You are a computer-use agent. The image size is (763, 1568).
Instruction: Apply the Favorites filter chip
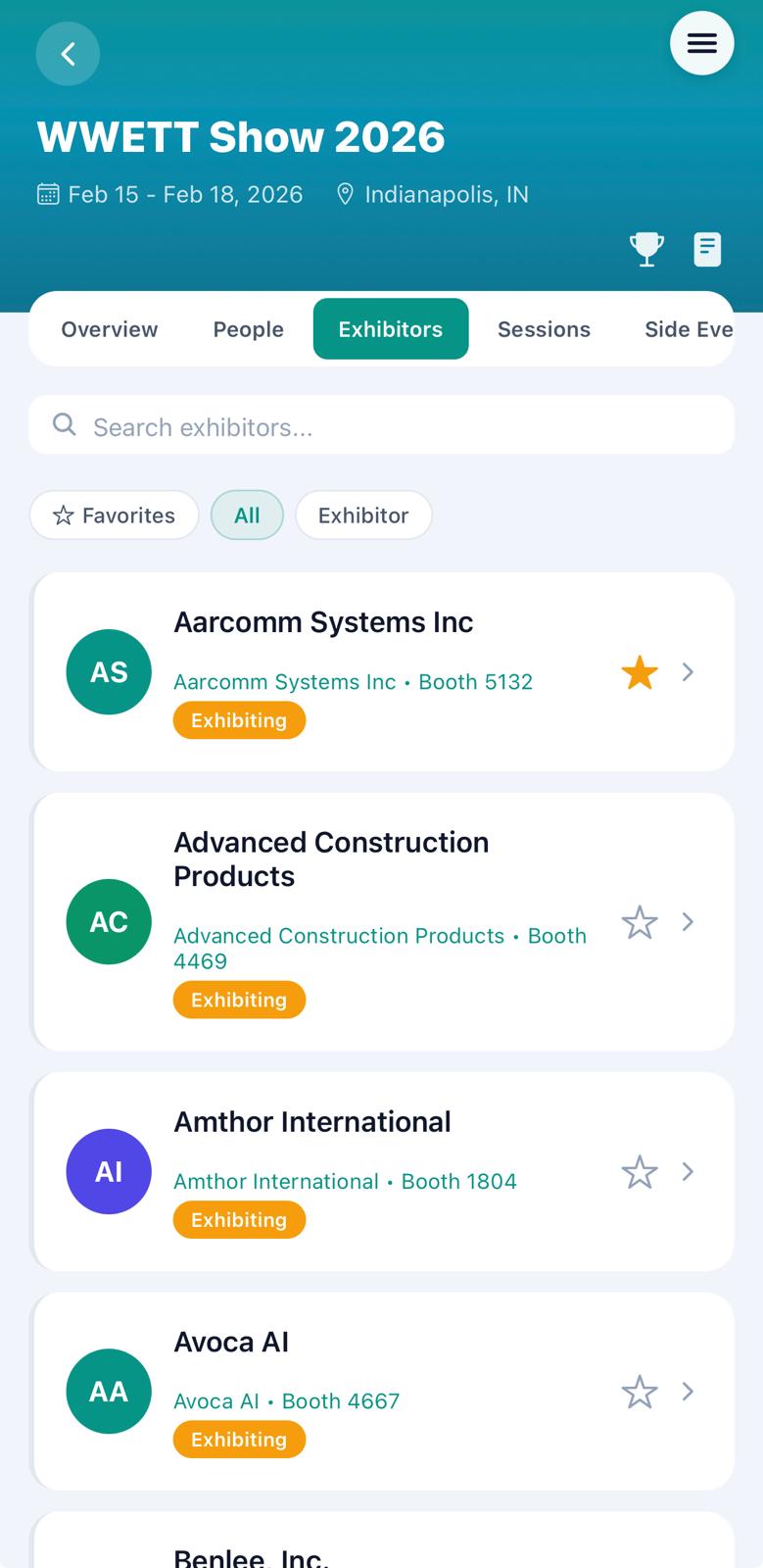tap(114, 514)
